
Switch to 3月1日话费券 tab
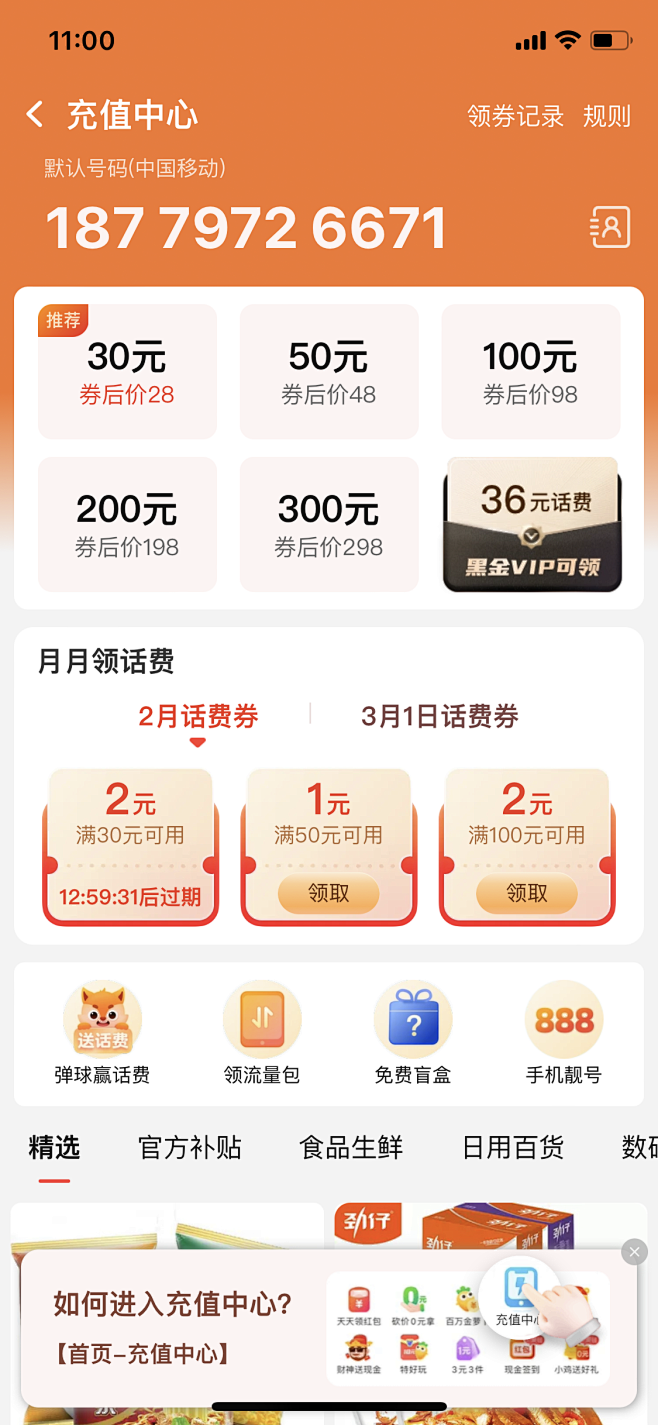pyautogui.click(x=440, y=716)
